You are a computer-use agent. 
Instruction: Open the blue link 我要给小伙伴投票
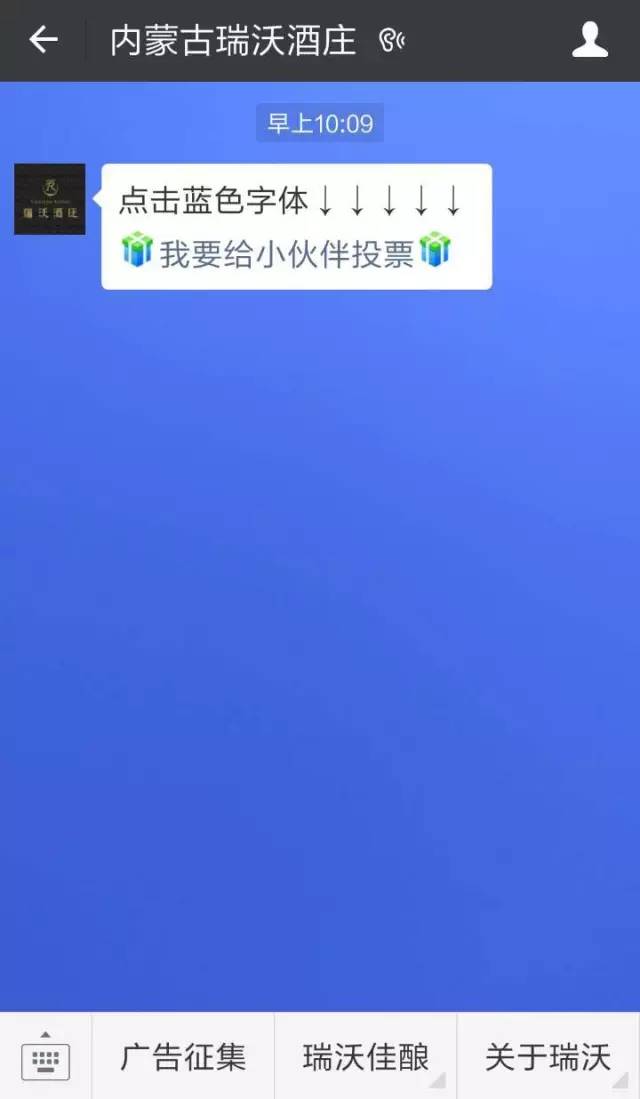pos(286,253)
